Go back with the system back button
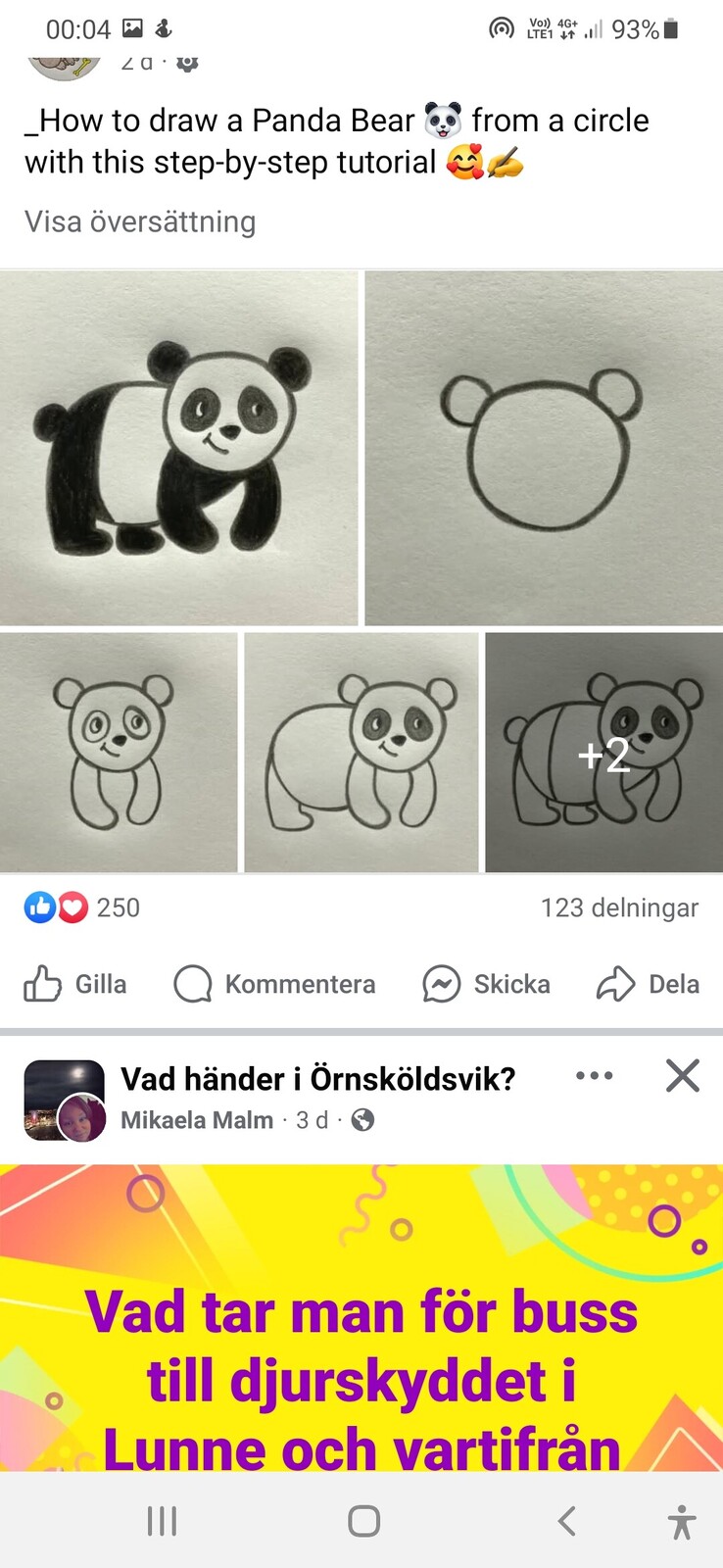This screenshot has width=723, height=1568. [x=566, y=1521]
